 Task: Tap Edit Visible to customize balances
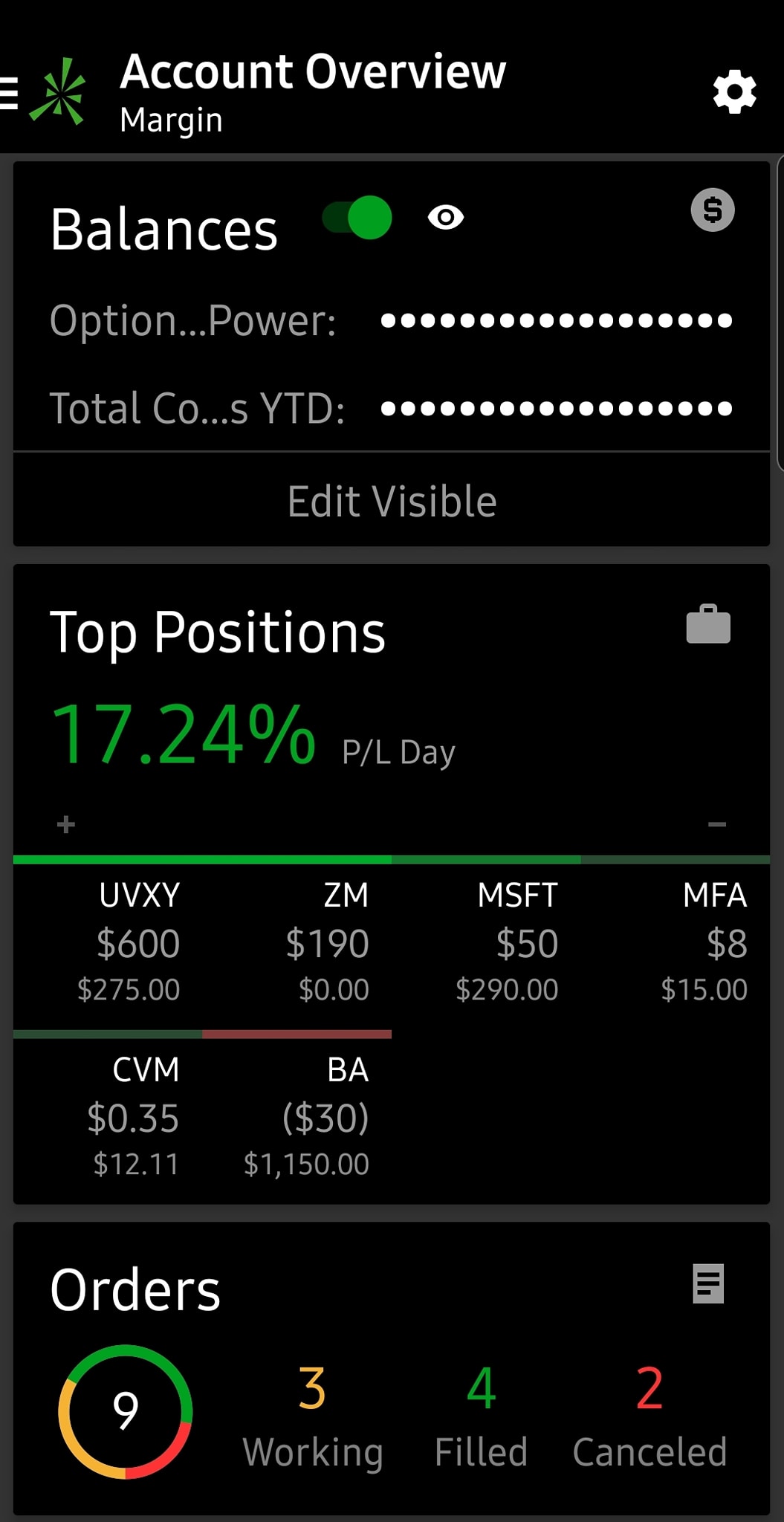click(x=392, y=501)
